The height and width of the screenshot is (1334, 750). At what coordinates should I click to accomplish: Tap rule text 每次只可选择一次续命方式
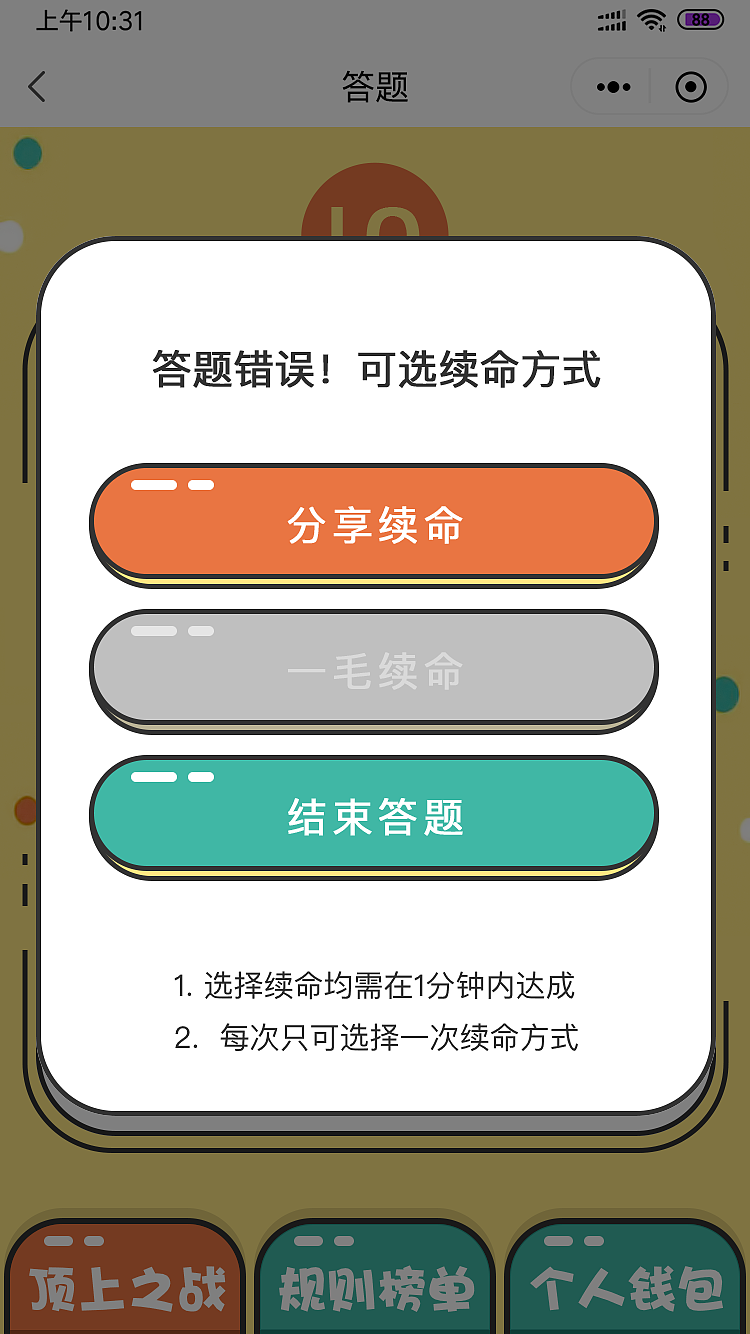(374, 1040)
